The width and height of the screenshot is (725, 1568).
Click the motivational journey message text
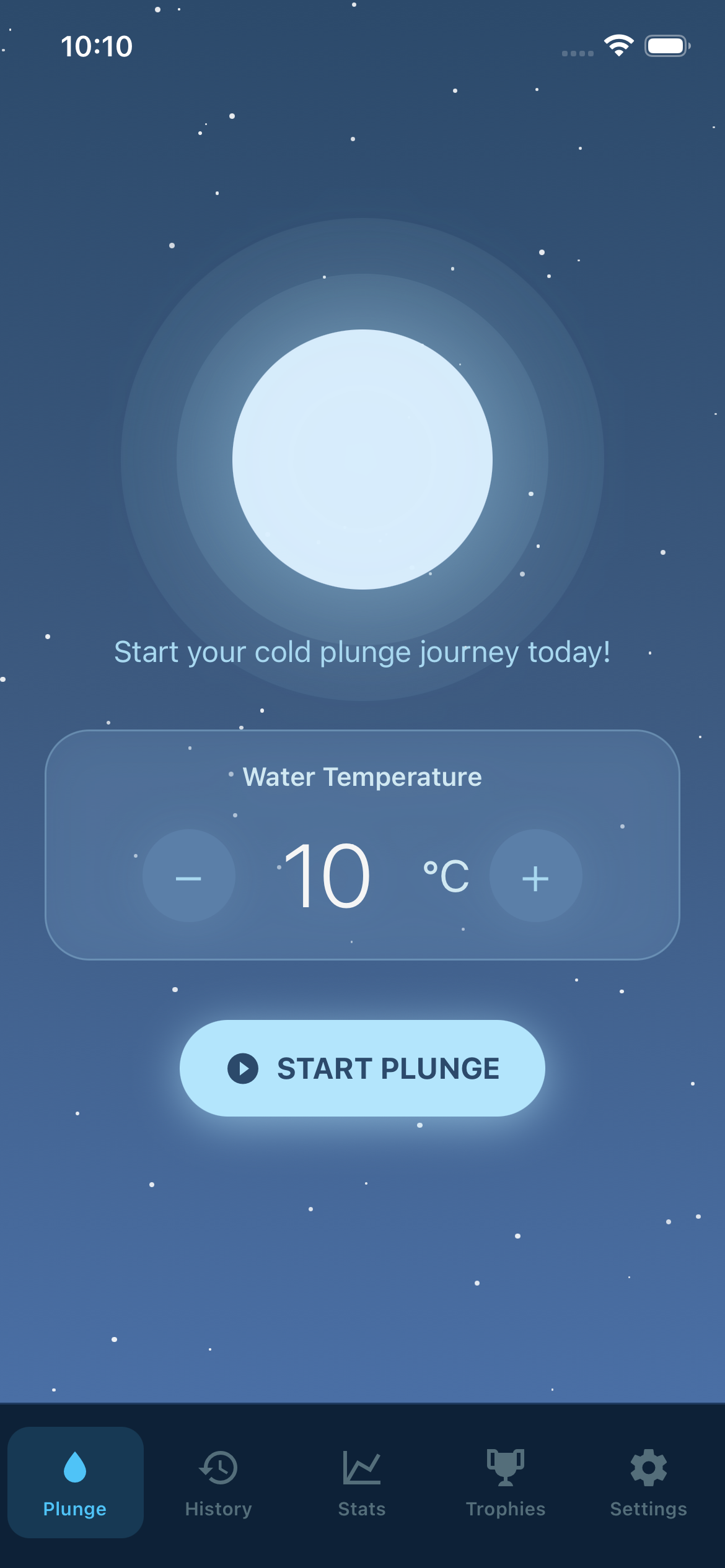coord(362,651)
